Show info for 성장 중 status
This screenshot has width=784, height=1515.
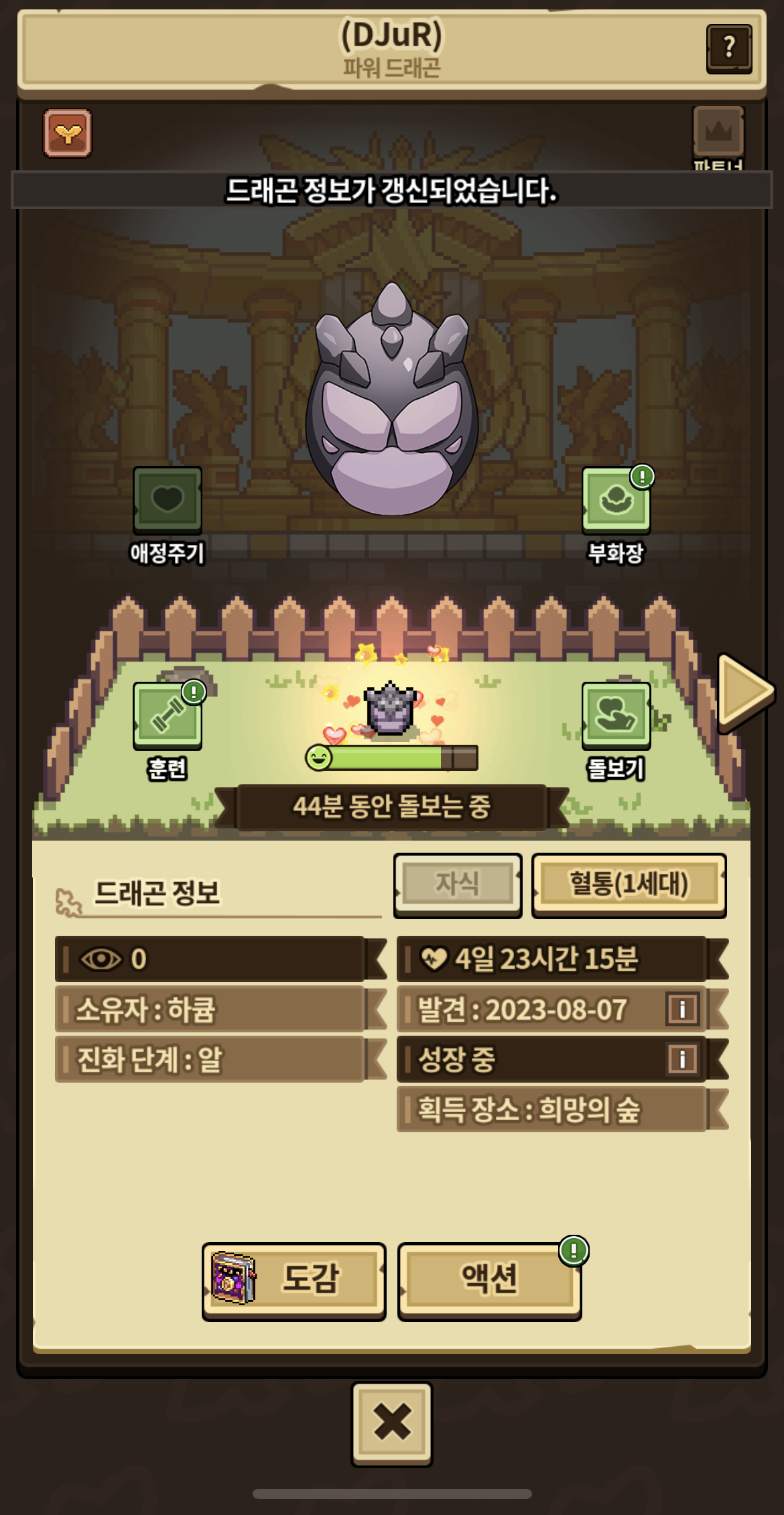point(682,1059)
